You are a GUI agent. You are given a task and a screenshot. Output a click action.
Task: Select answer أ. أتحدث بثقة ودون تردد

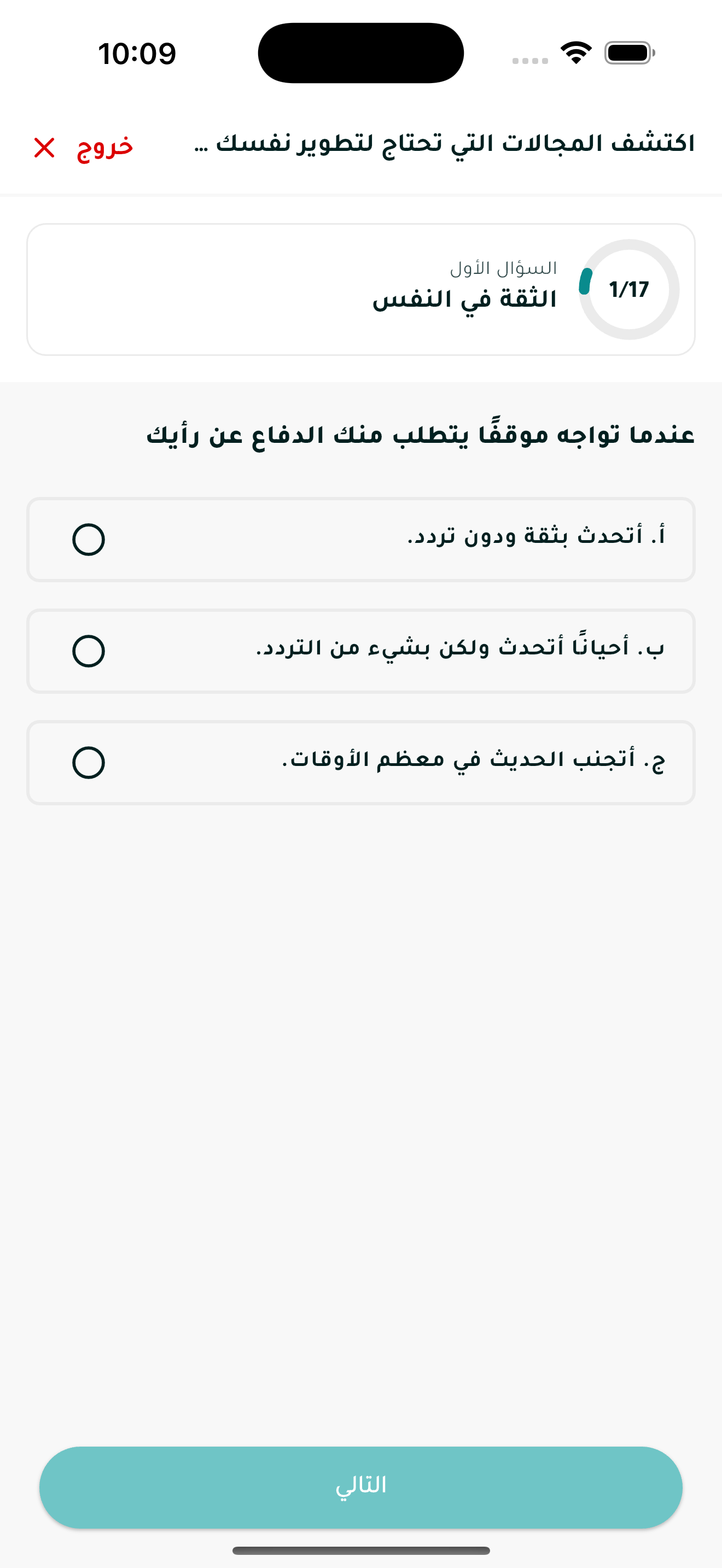click(x=360, y=539)
